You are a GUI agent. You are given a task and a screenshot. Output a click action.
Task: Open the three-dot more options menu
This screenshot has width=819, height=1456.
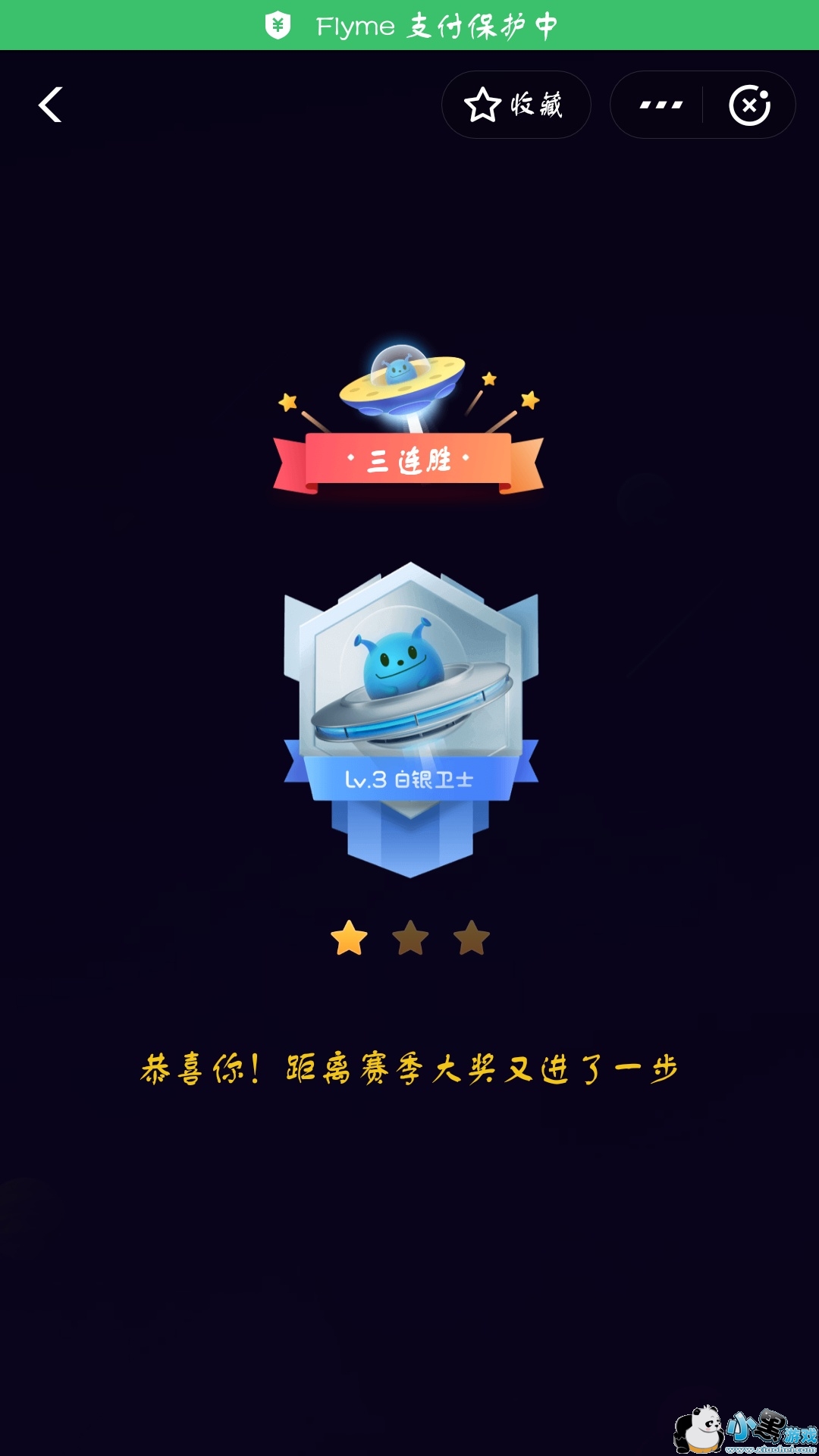point(661,105)
